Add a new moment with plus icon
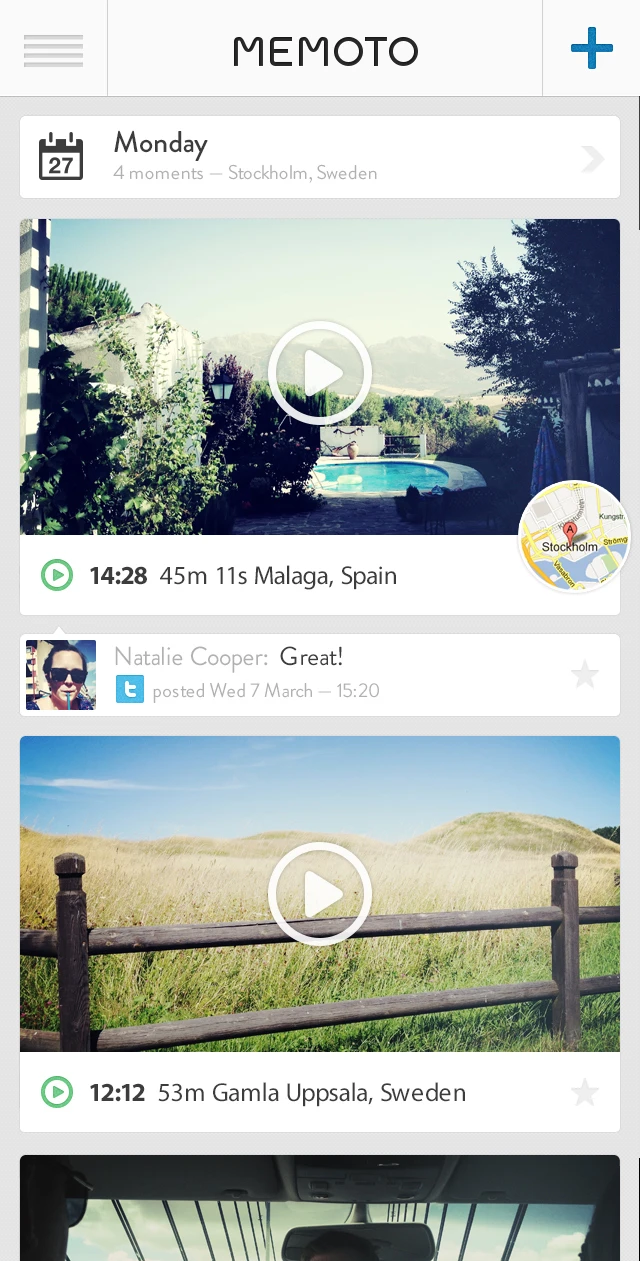 (591, 49)
